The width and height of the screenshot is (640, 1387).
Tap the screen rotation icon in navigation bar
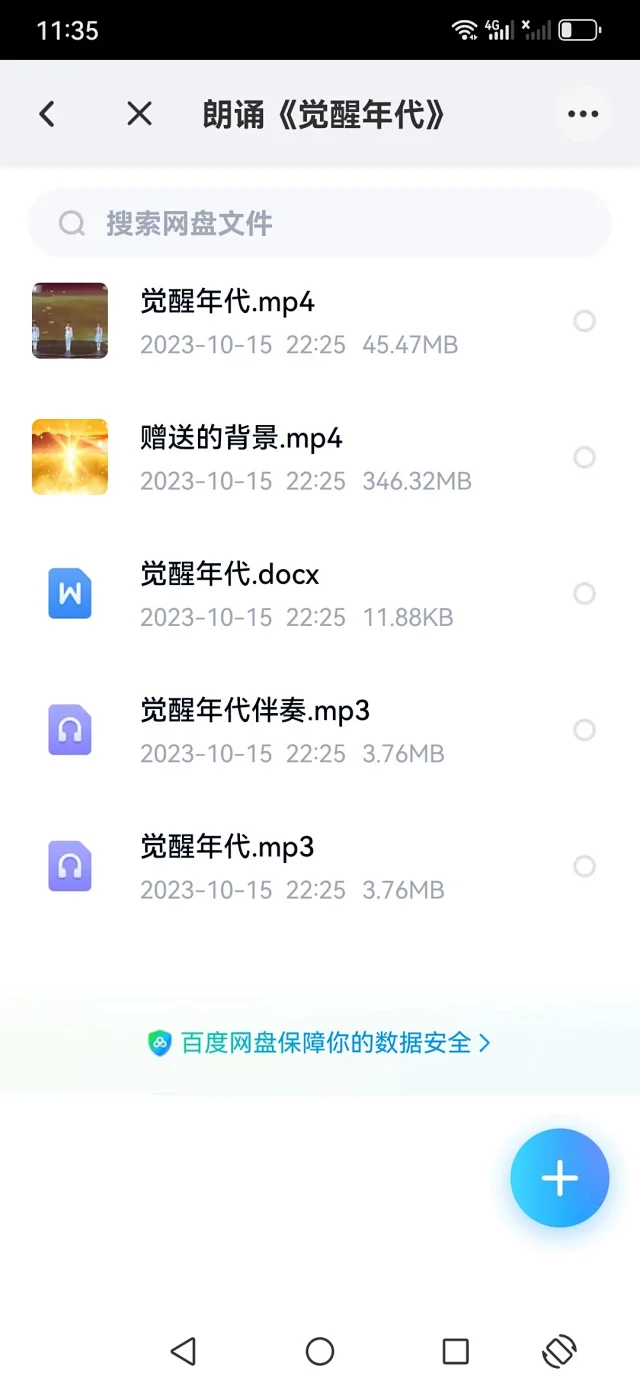tap(559, 1352)
